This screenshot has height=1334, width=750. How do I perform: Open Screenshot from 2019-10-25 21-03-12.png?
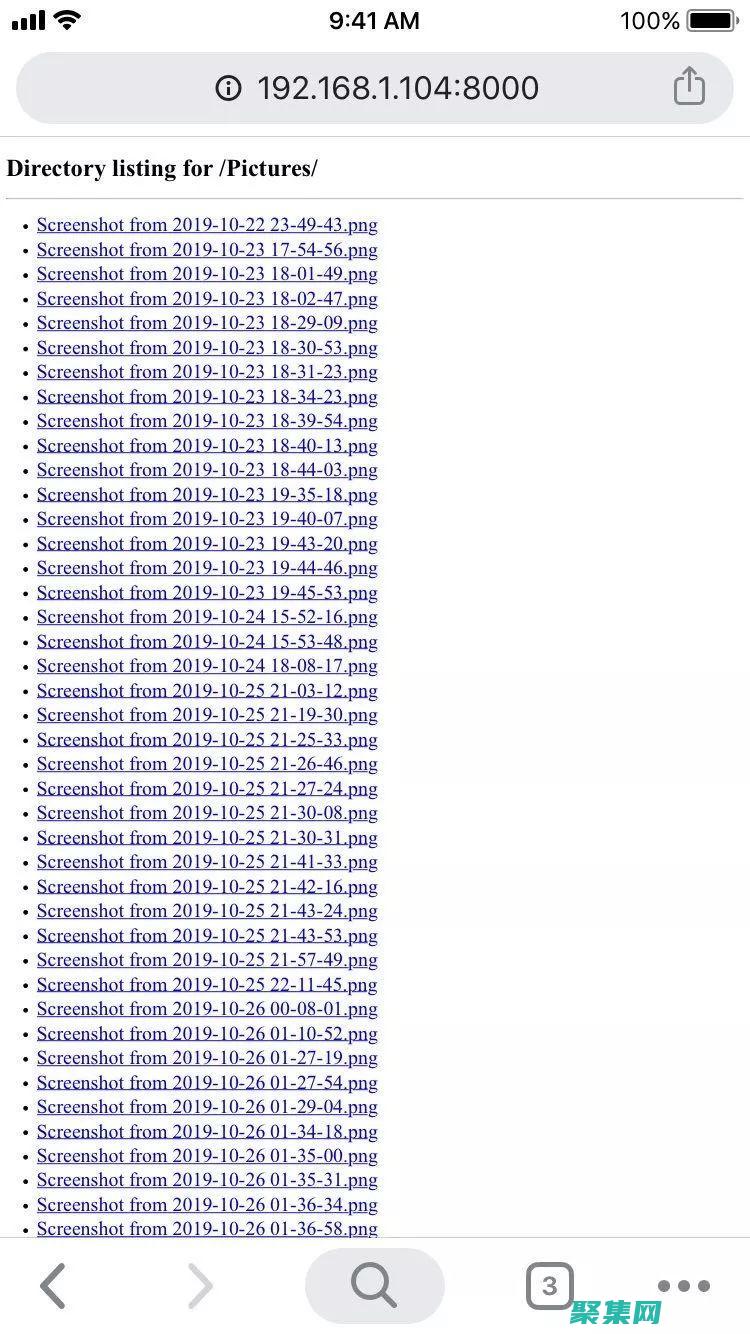(x=207, y=690)
